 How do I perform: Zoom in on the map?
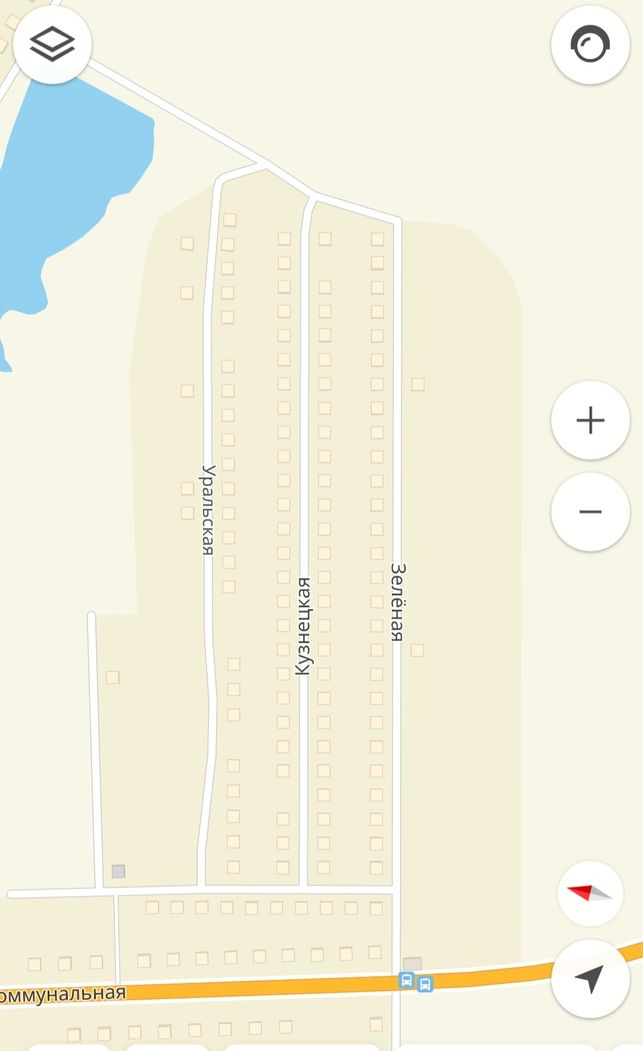click(590, 420)
